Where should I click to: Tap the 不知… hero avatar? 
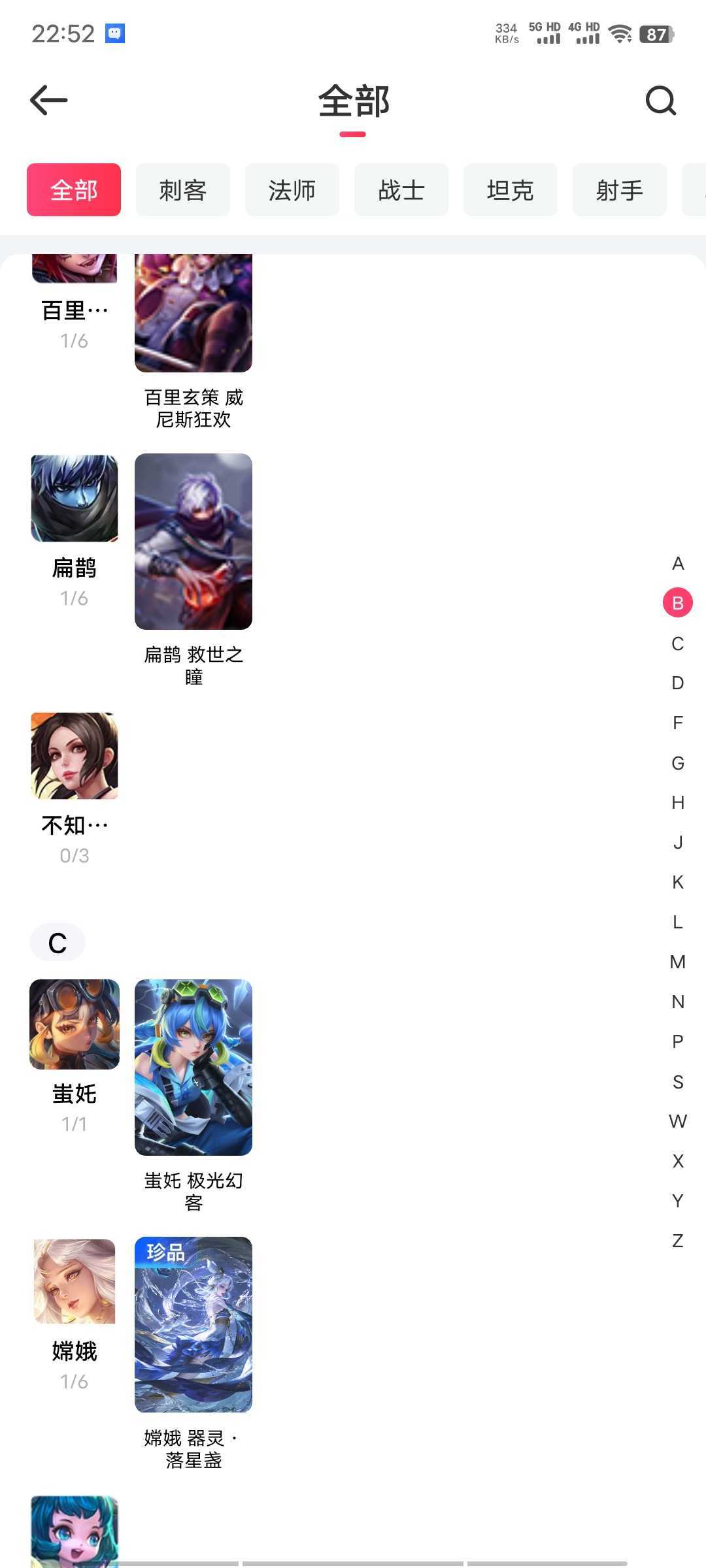tap(75, 756)
